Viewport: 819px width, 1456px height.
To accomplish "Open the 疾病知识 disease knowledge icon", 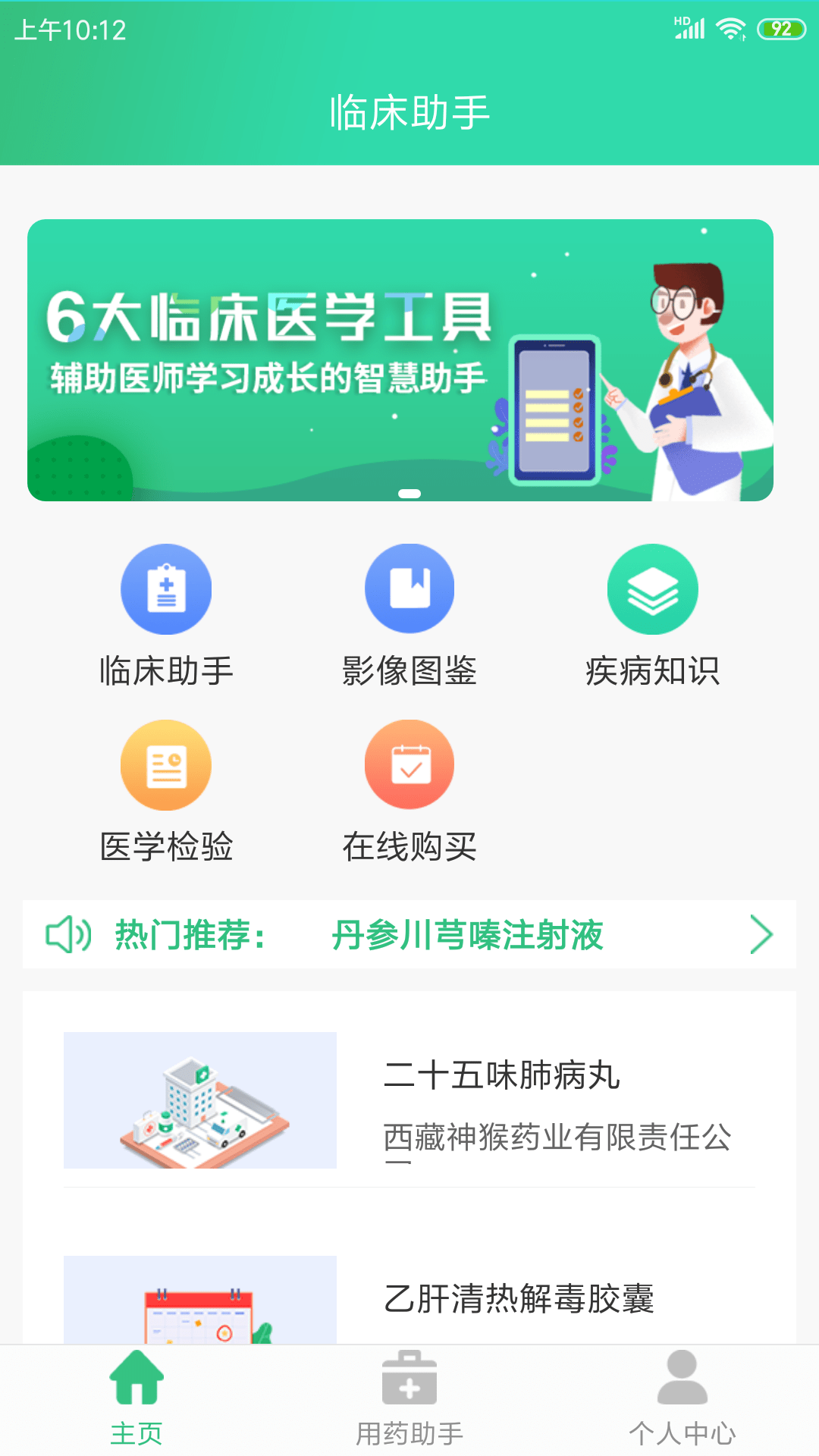I will [653, 588].
